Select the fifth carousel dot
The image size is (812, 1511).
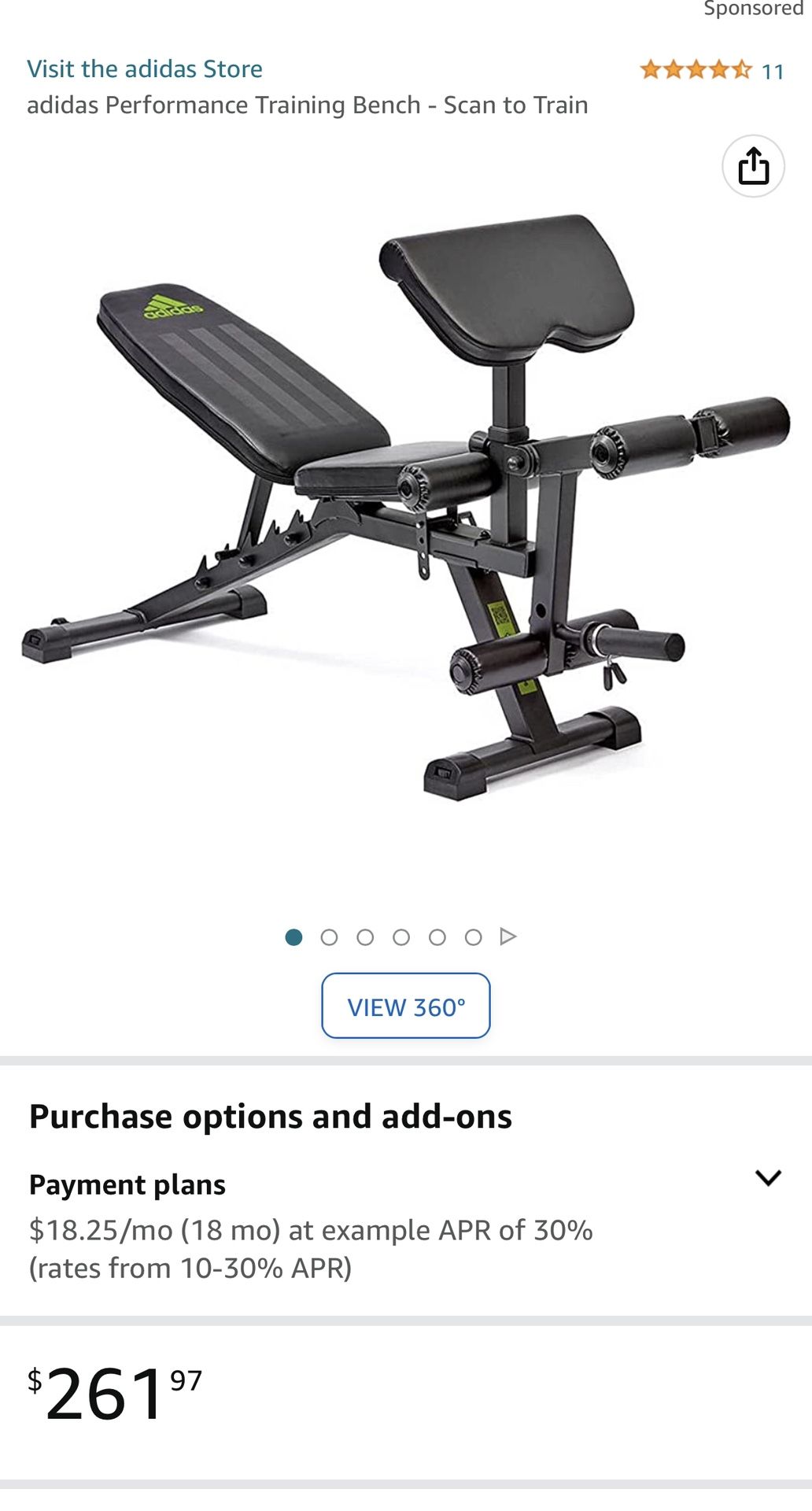(437, 937)
